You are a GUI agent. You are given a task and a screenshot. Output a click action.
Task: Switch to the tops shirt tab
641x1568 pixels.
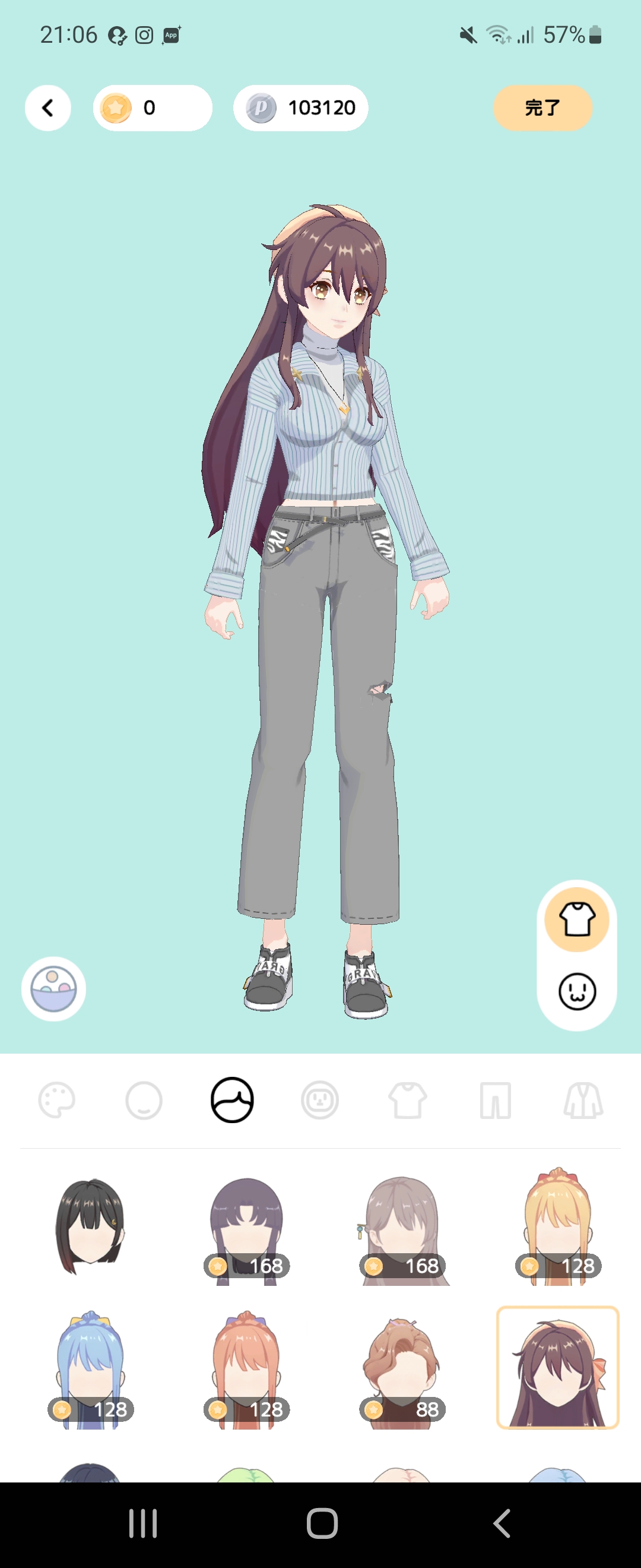point(408,1101)
